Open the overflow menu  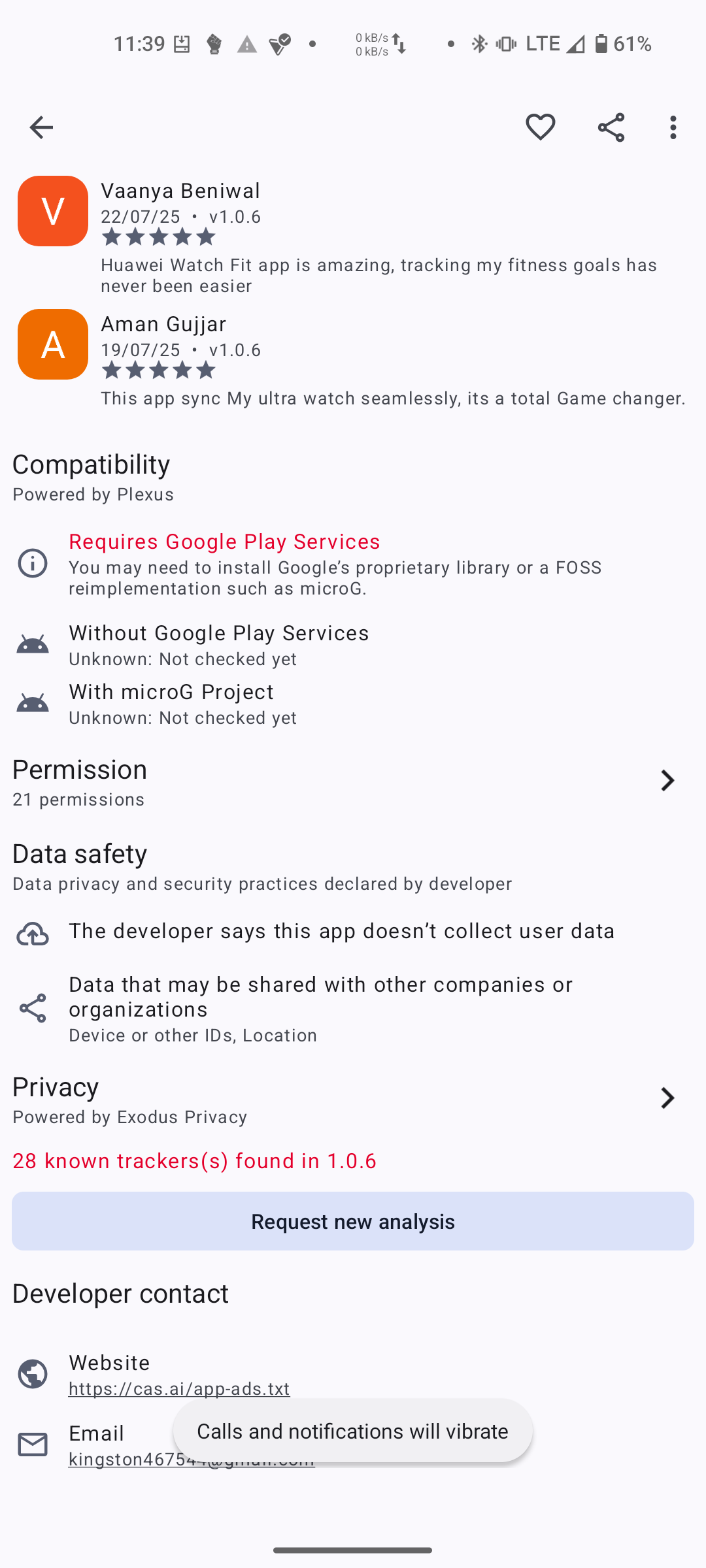pos(673,127)
